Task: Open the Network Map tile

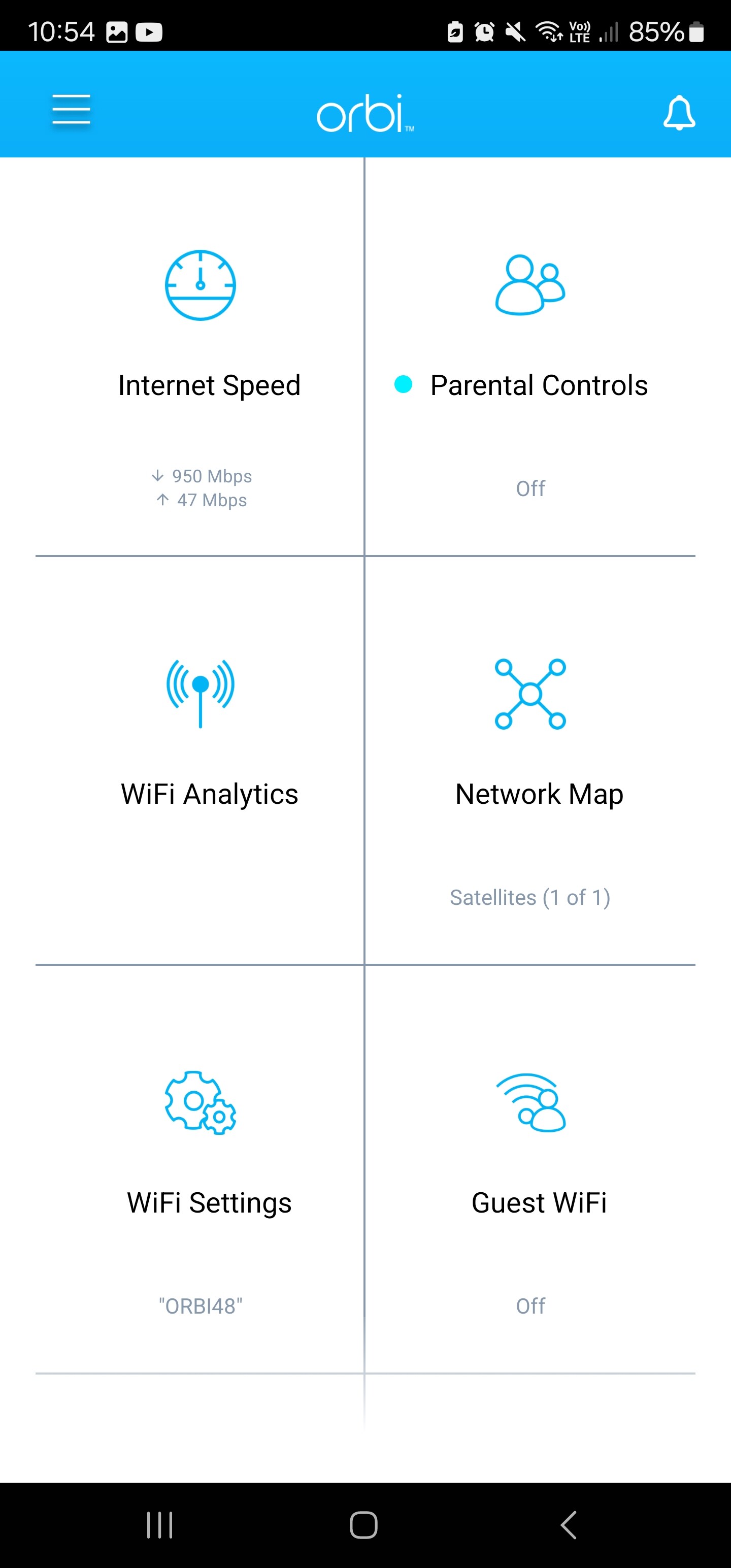Action: [x=530, y=760]
